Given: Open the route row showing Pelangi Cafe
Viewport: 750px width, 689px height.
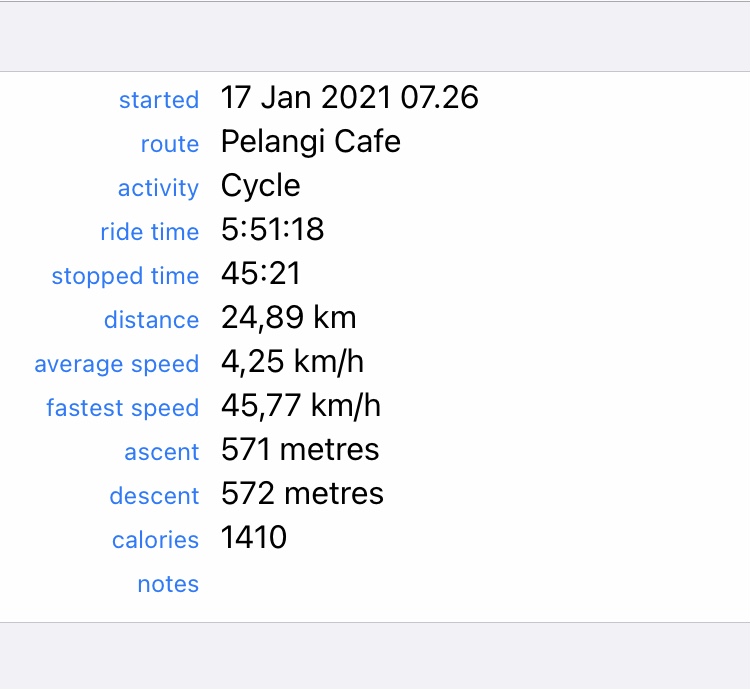Looking at the screenshot, I should click(310, 142).
